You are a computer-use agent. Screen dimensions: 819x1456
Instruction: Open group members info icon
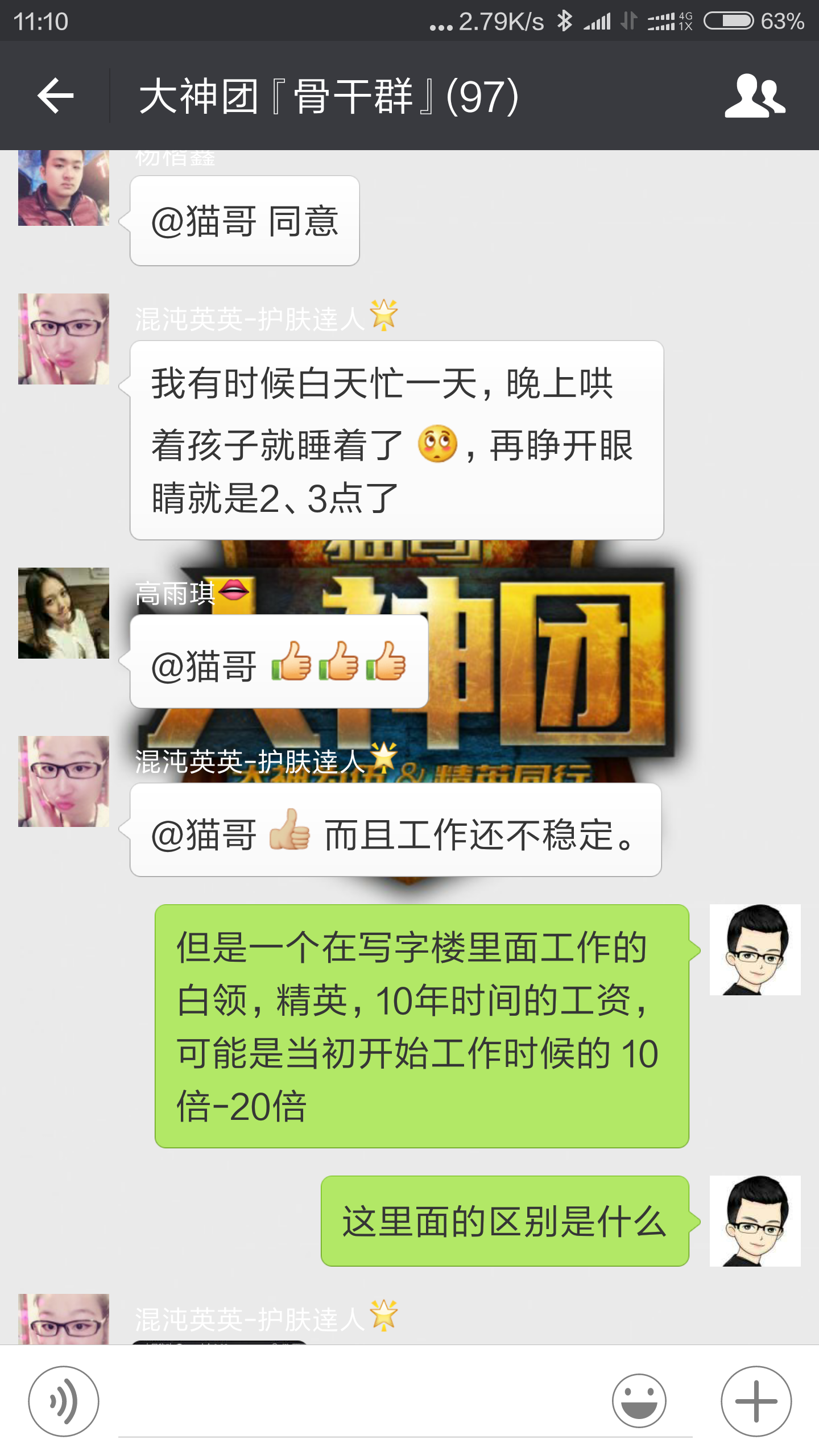click(755, 96)
